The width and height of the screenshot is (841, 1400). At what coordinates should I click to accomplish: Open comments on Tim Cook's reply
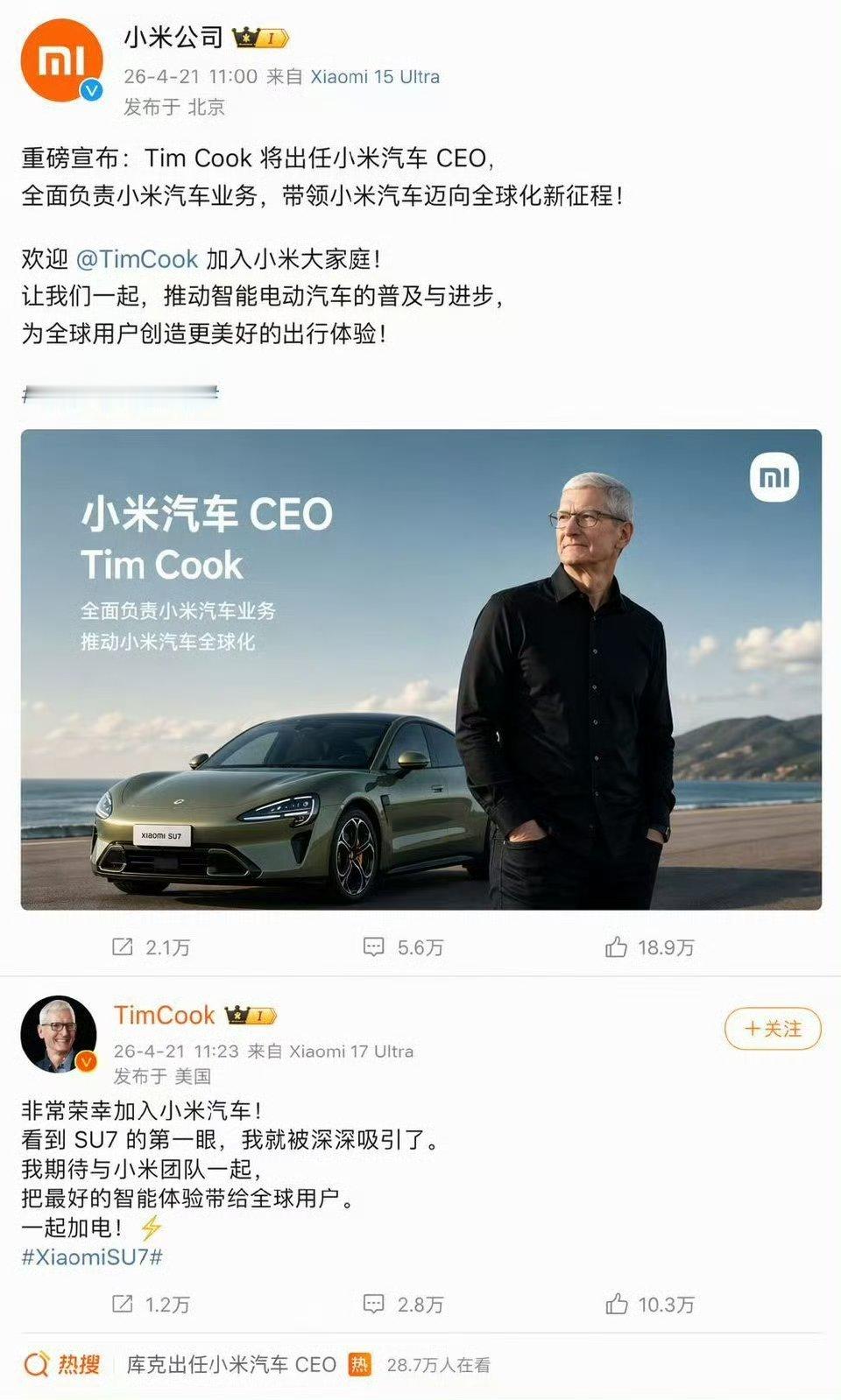(x=373, y=1304)
